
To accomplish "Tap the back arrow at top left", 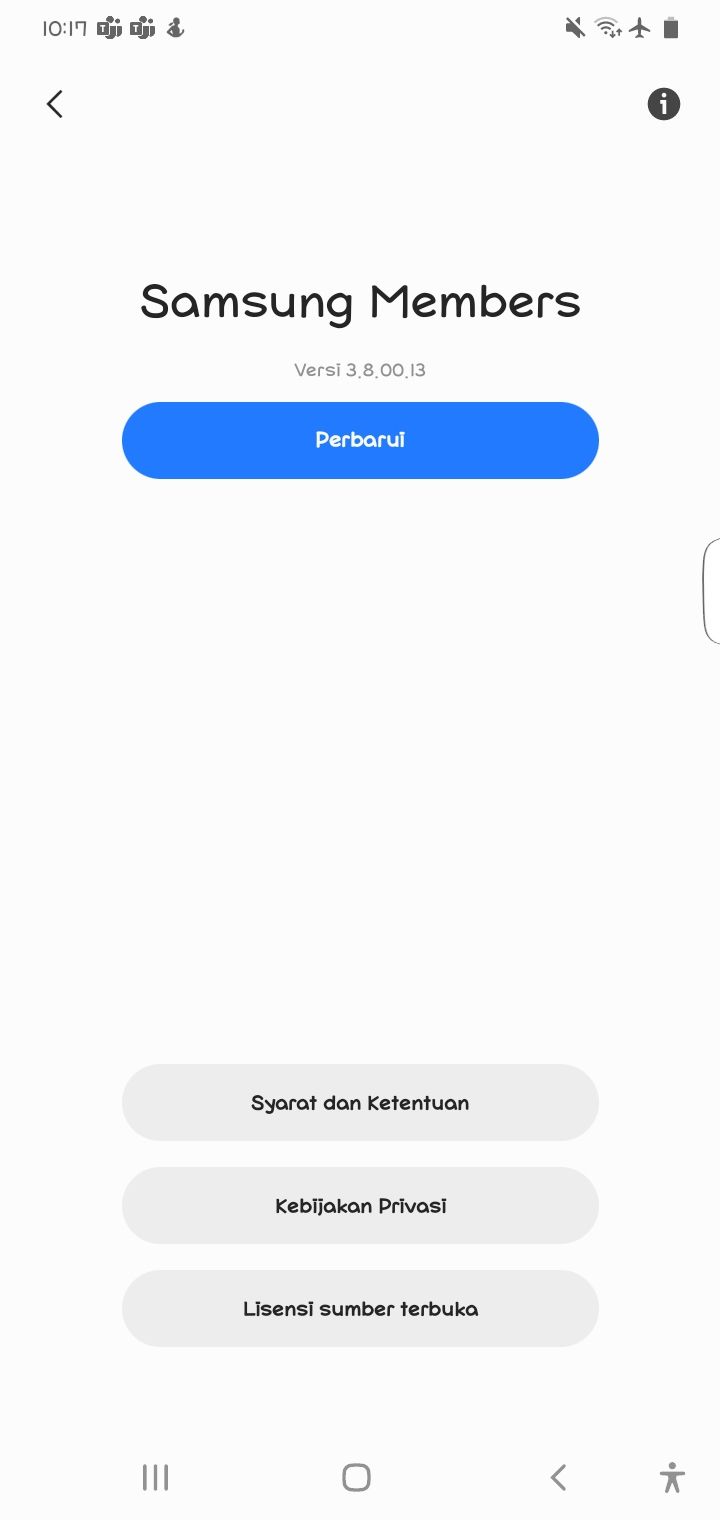I will [54, 104].
